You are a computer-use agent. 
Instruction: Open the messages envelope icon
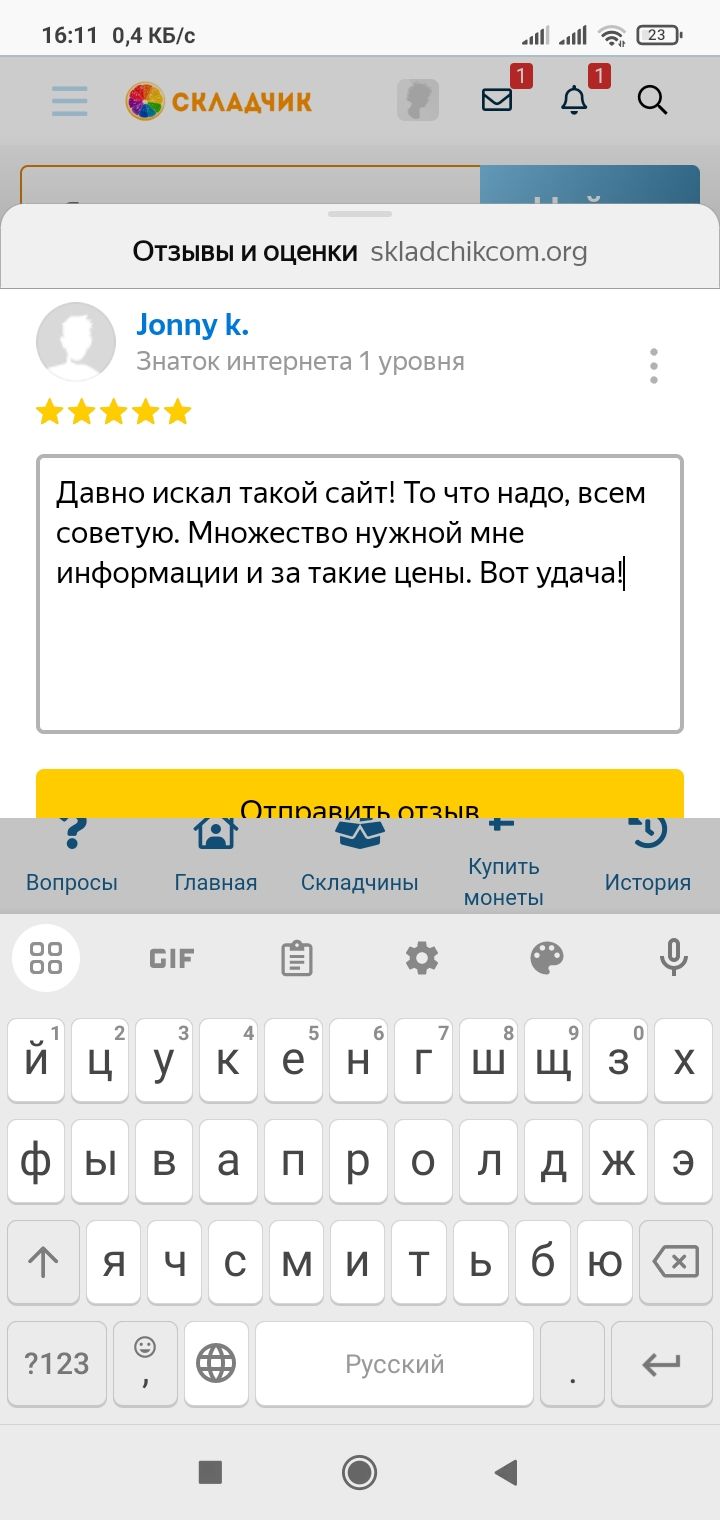[497, 100]
